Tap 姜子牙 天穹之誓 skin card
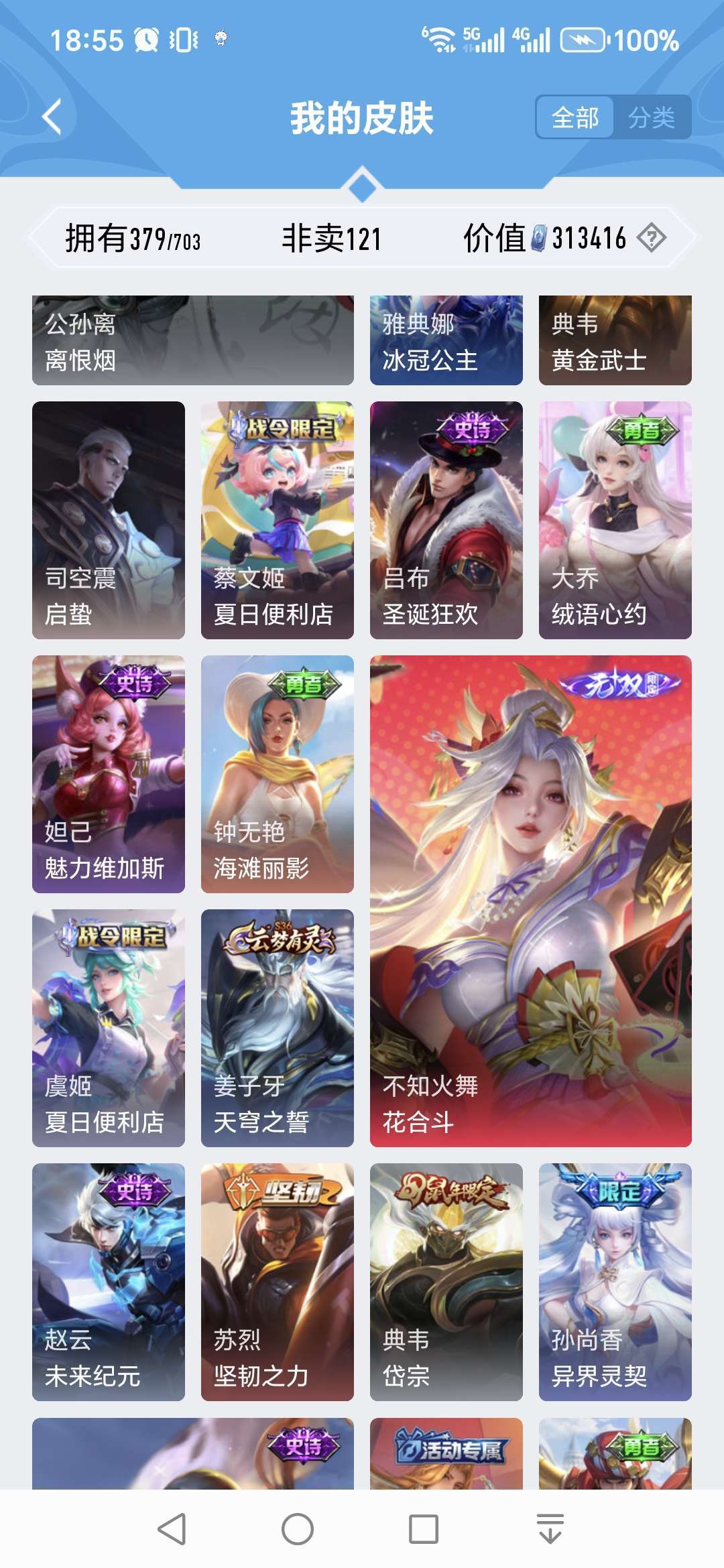724x1568 pixels. pyautogui.click(x=277, y=1027)
